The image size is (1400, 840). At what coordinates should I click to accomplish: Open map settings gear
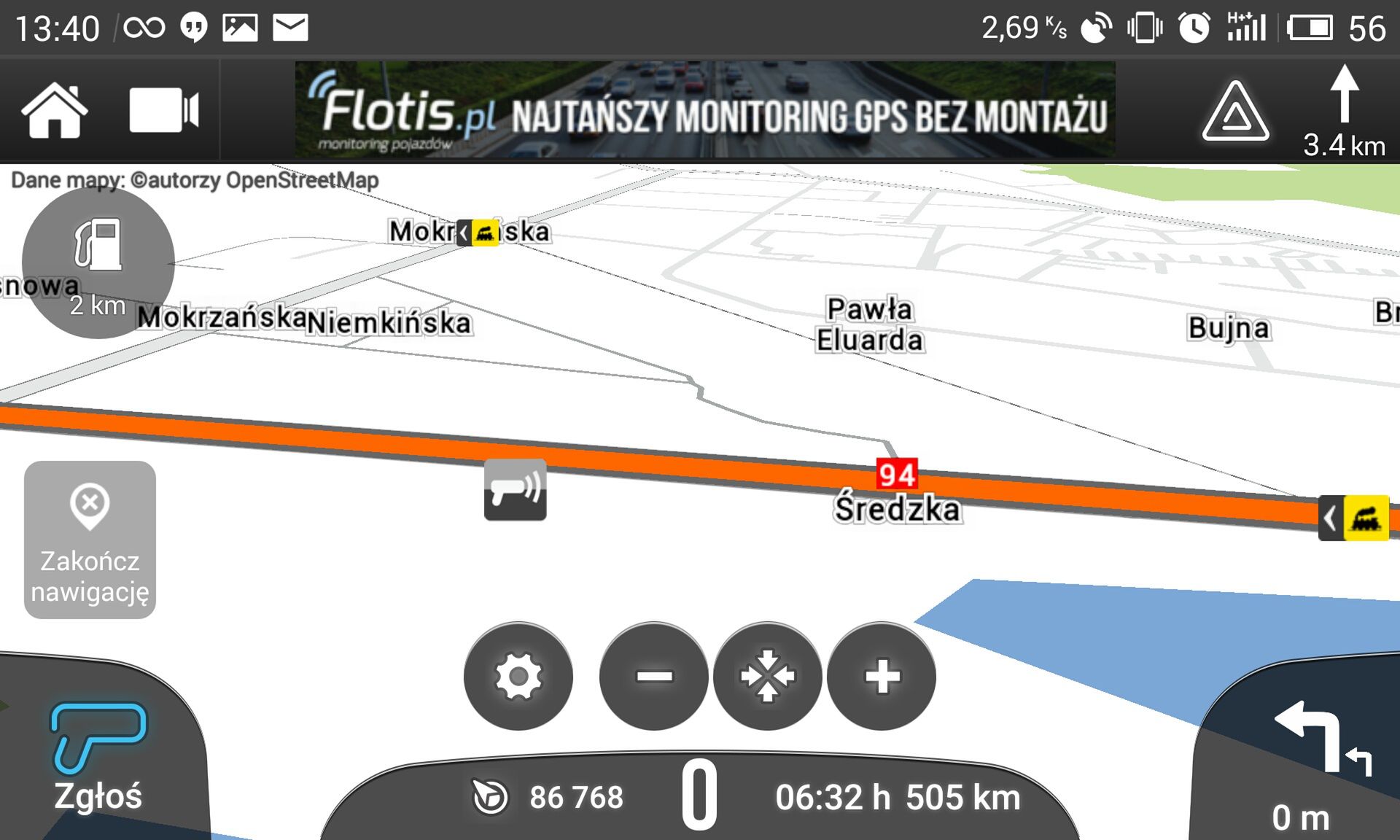pos(518,676)
